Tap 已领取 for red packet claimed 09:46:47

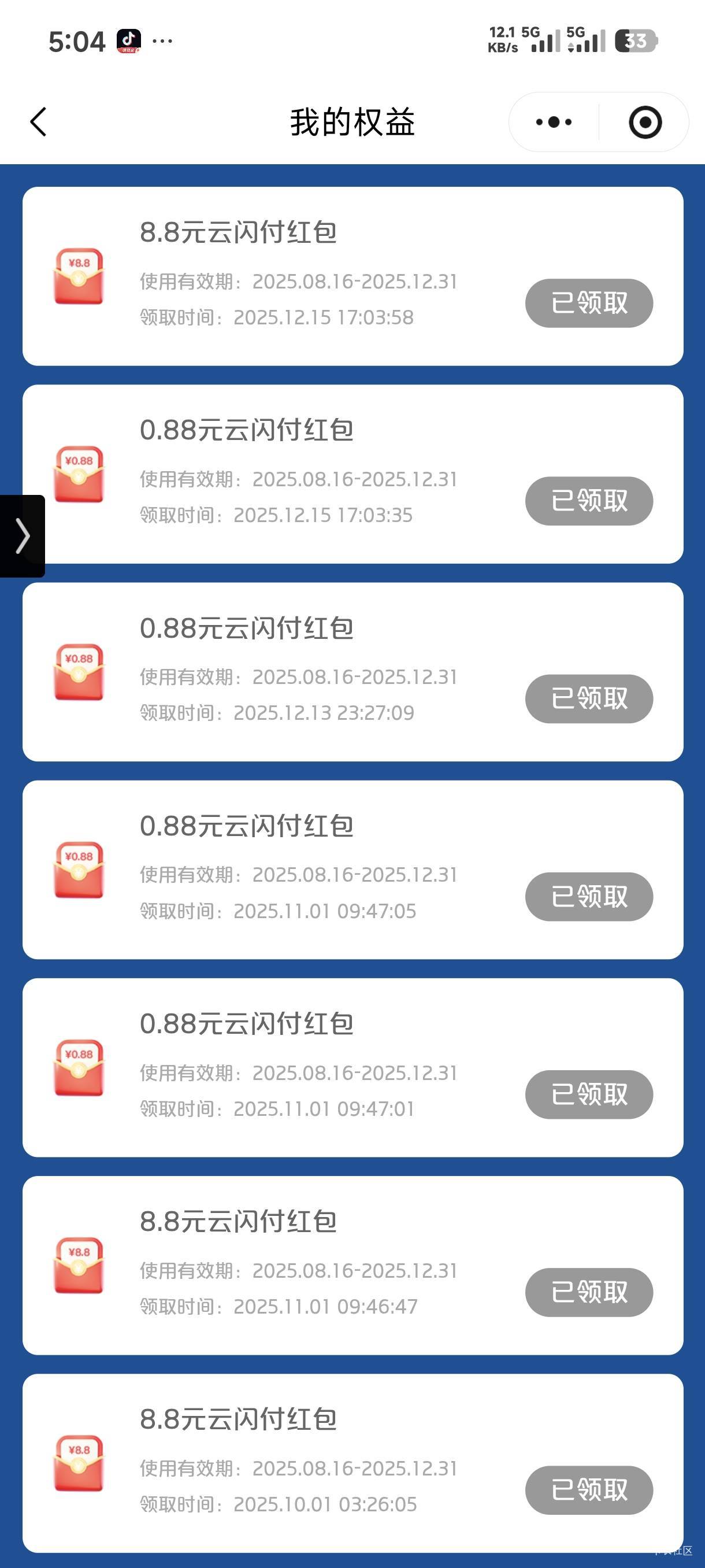(x=589, y=1292)
